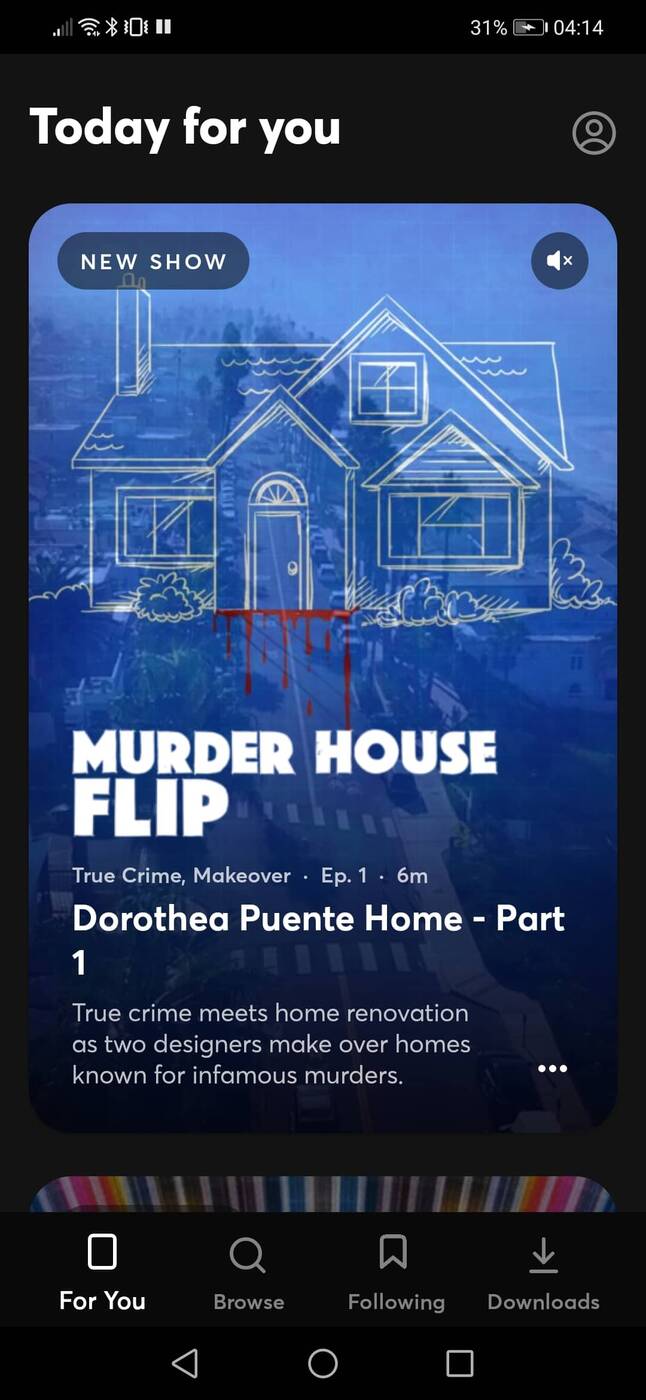Switch to the Following tab
Viewport: 646px width, 1400px height.
395,1272
